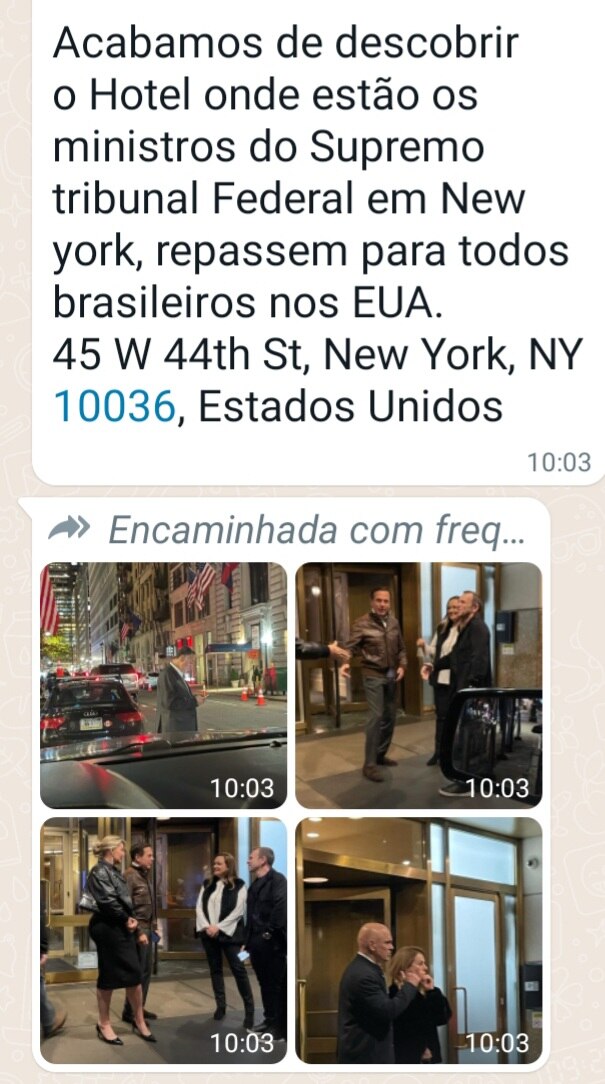605x1084 pixels.
Task: Open the photo of man in brown jacket at entrance
Action: (x=418, y=685)
